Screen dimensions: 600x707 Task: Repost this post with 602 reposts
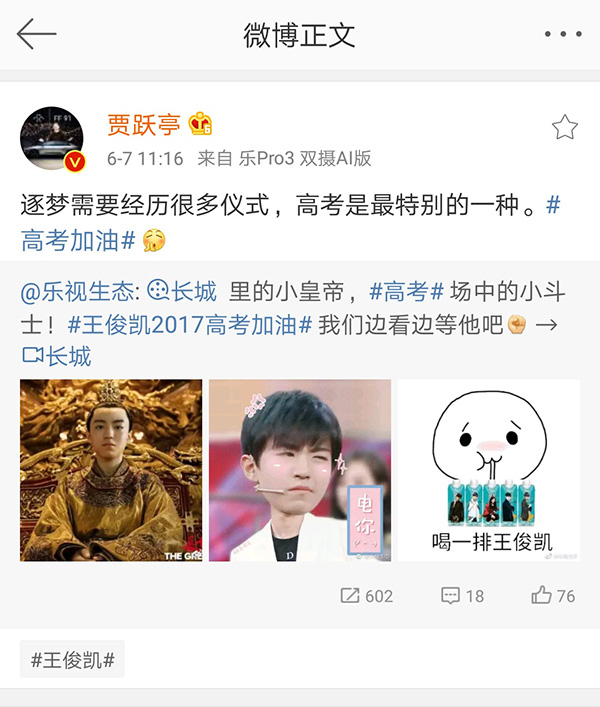click(367, 596)
